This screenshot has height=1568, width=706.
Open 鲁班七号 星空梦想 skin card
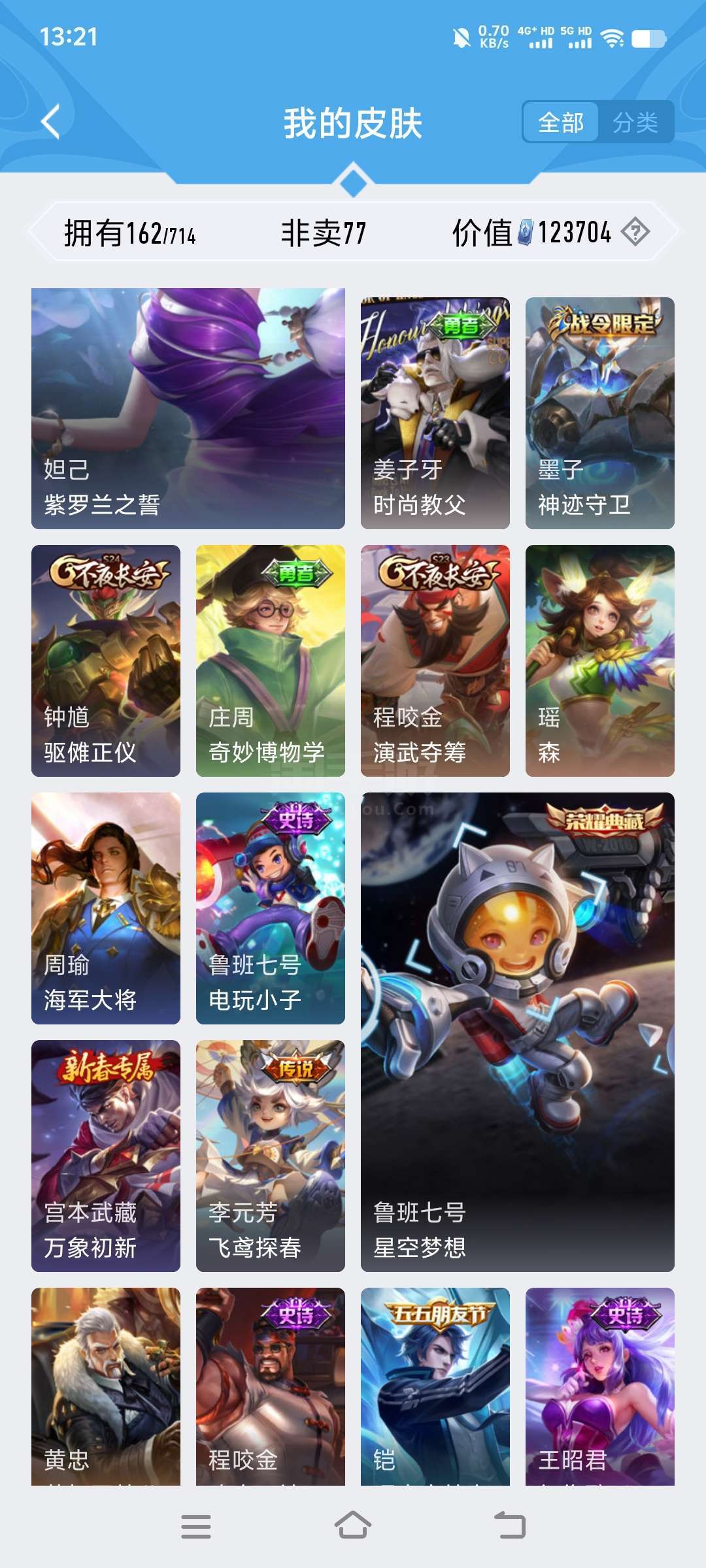tap(518, 1032)
